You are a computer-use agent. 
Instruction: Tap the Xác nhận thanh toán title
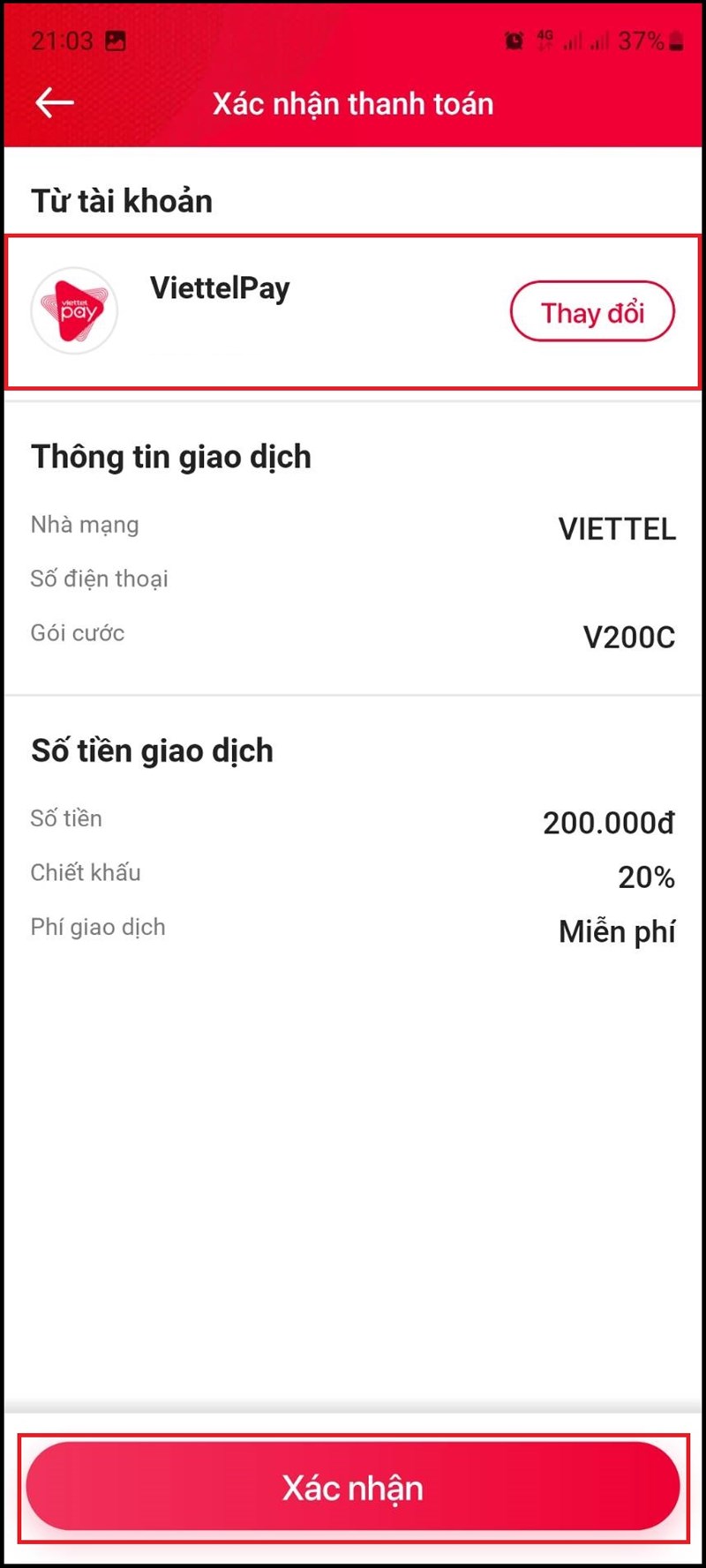(x=353, y=103)
